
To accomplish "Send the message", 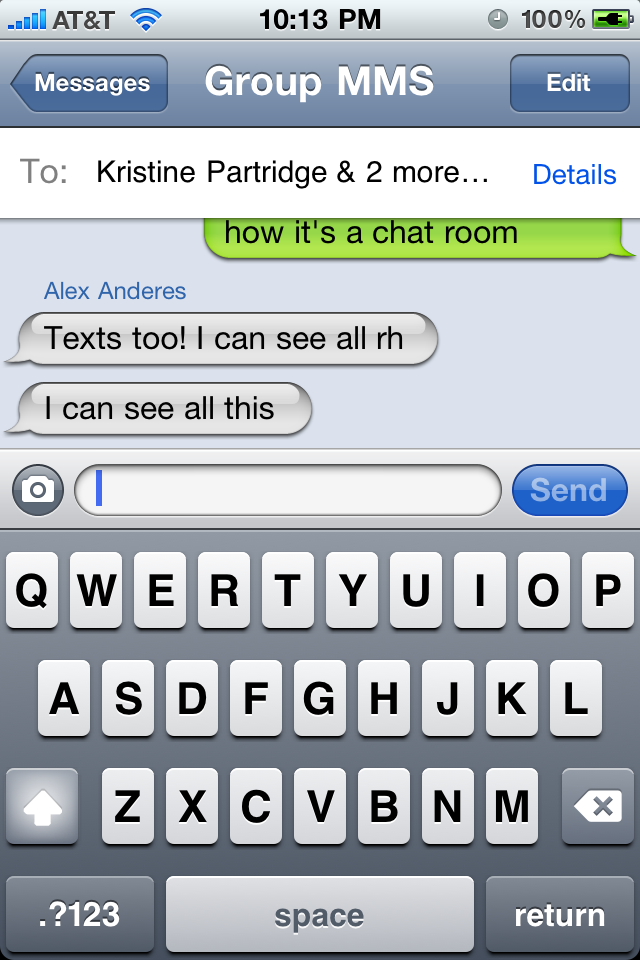I will coord(569,490).
